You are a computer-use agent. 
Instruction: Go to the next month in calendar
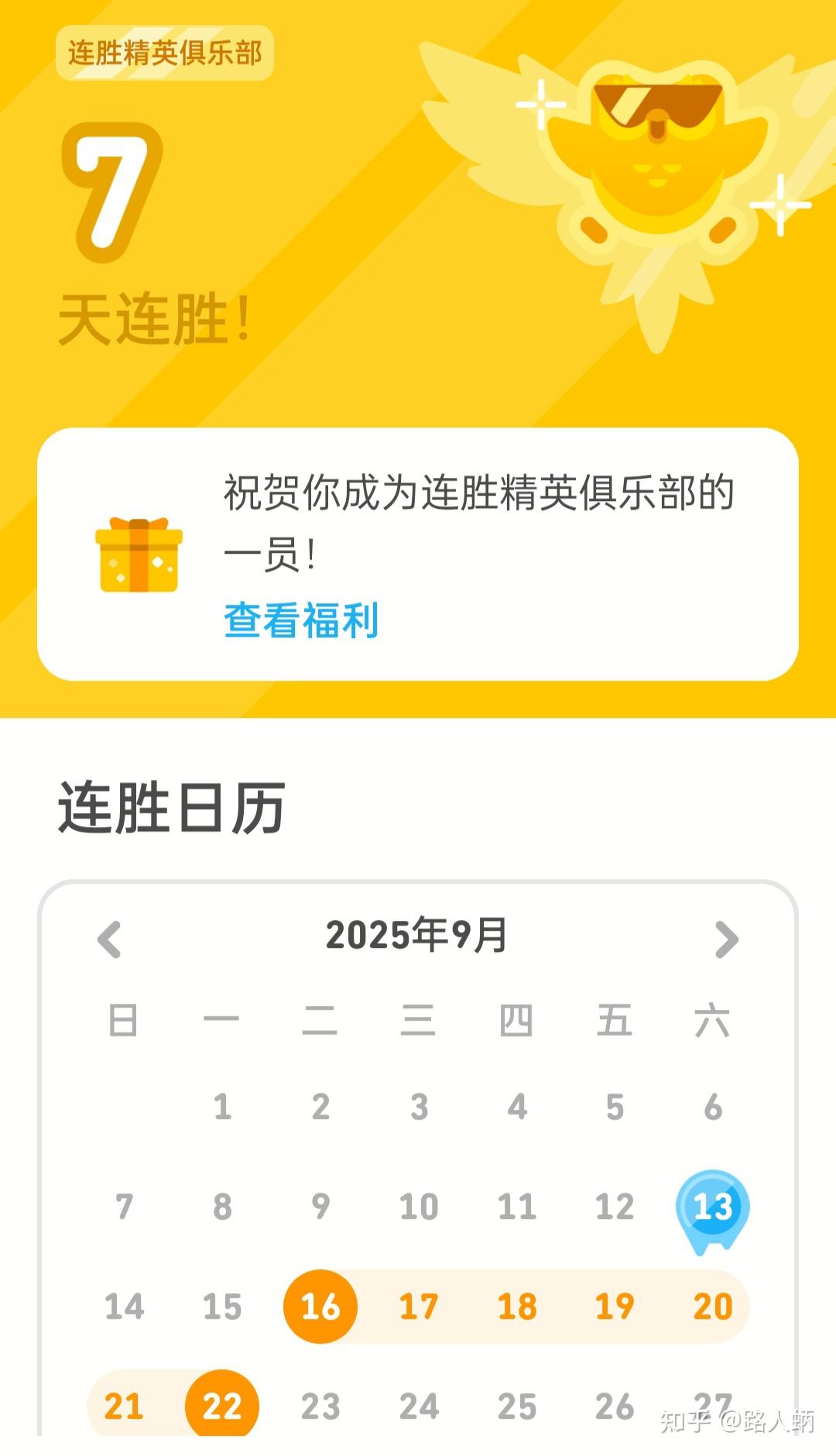726,939
